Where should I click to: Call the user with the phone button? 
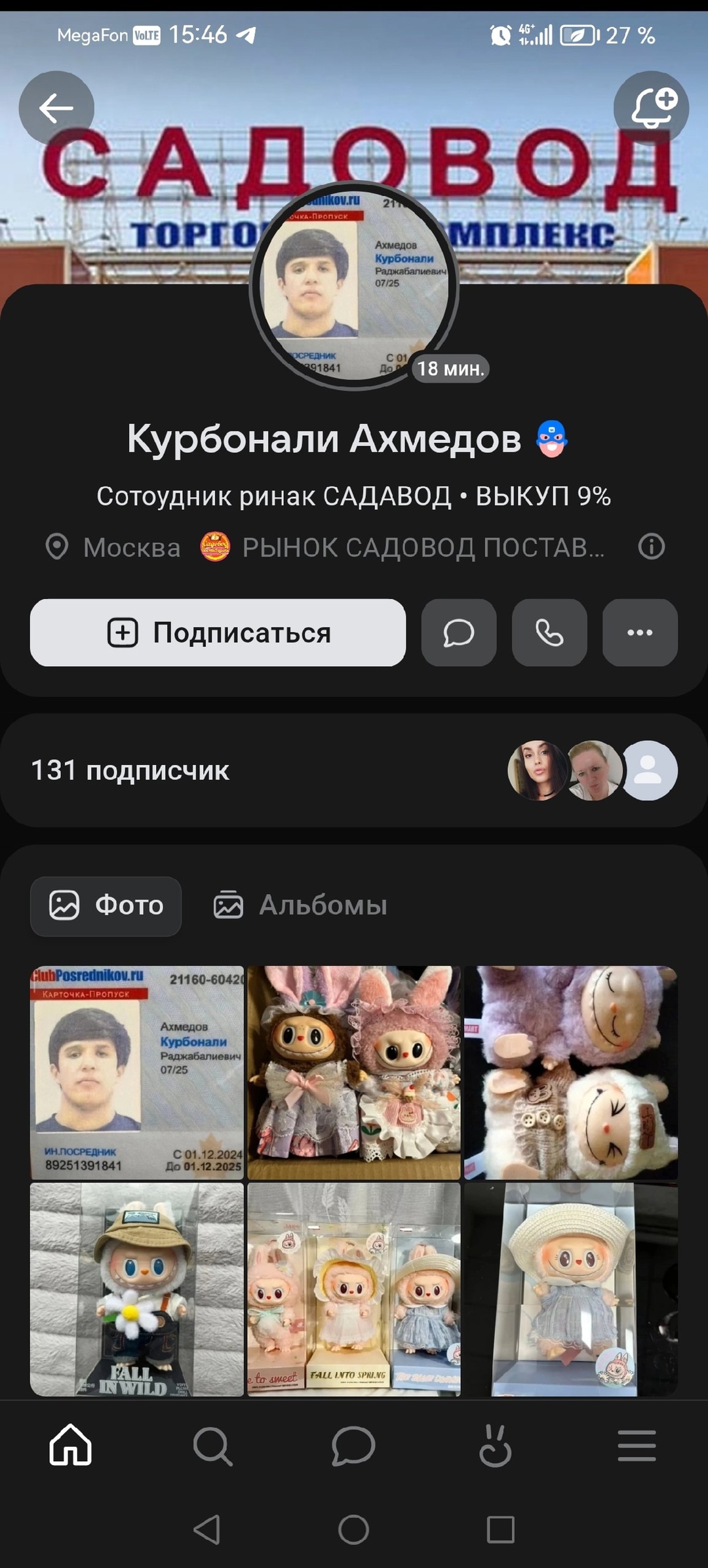tap(549, 633)
